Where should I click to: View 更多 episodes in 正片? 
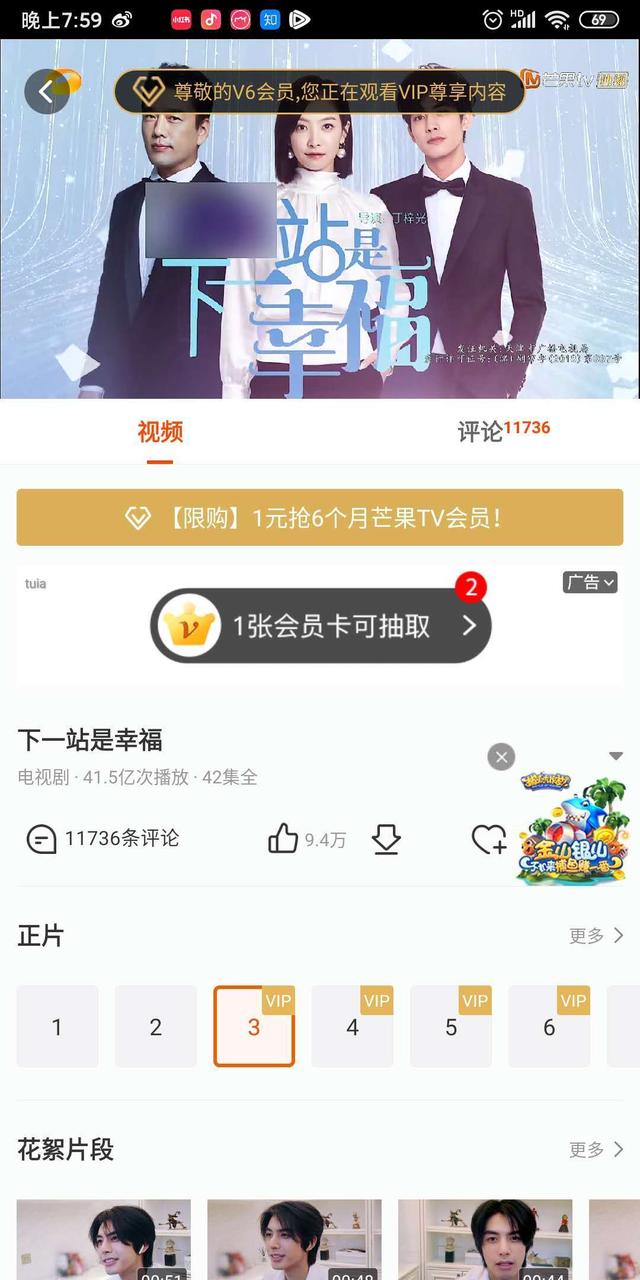(x=596, y=936)
